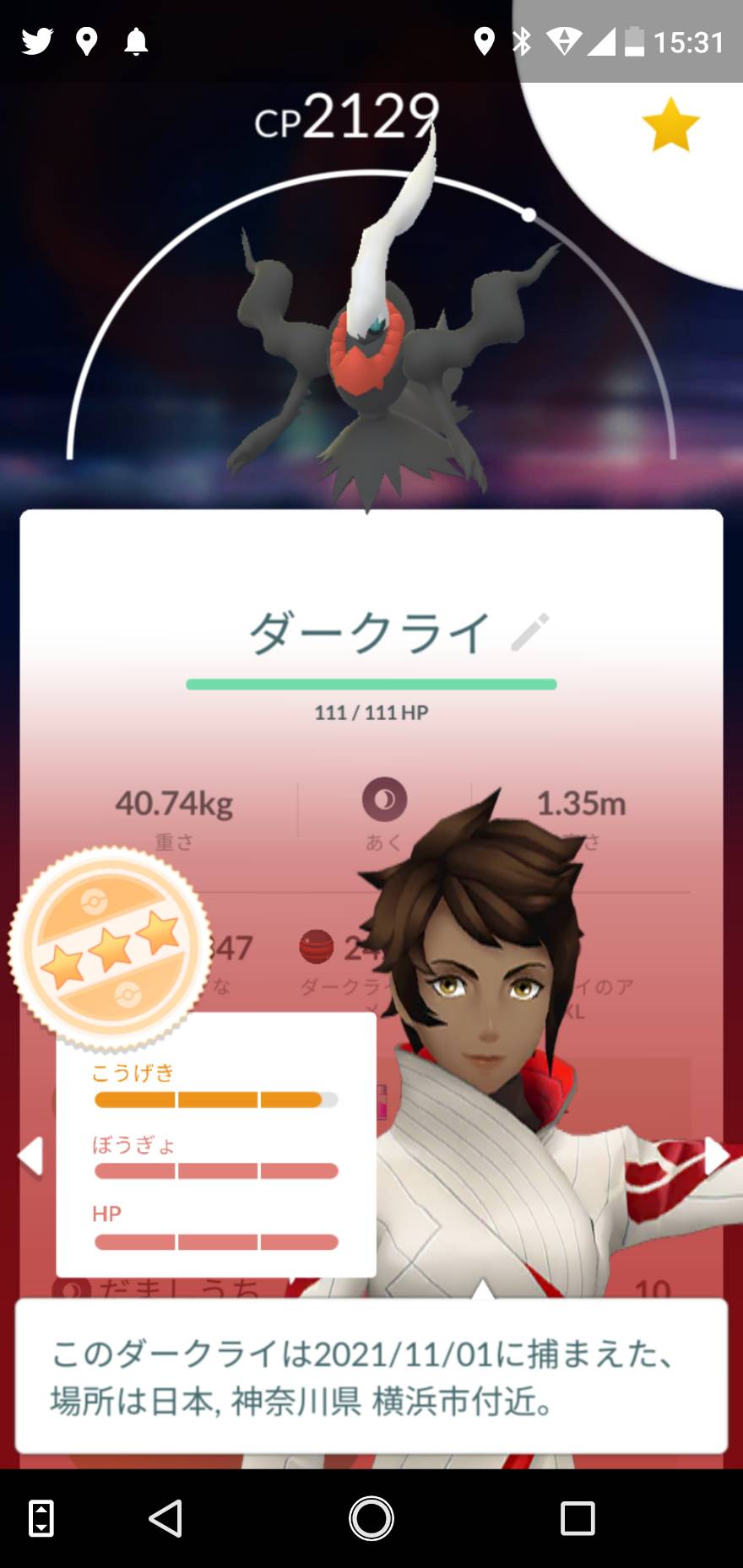Image resolution: width=743 pixels, height=1568 pixels.
Task: Tap the left arrow to view previous Pokémon
Action: pyautogui.click(x=30, y=1156)
